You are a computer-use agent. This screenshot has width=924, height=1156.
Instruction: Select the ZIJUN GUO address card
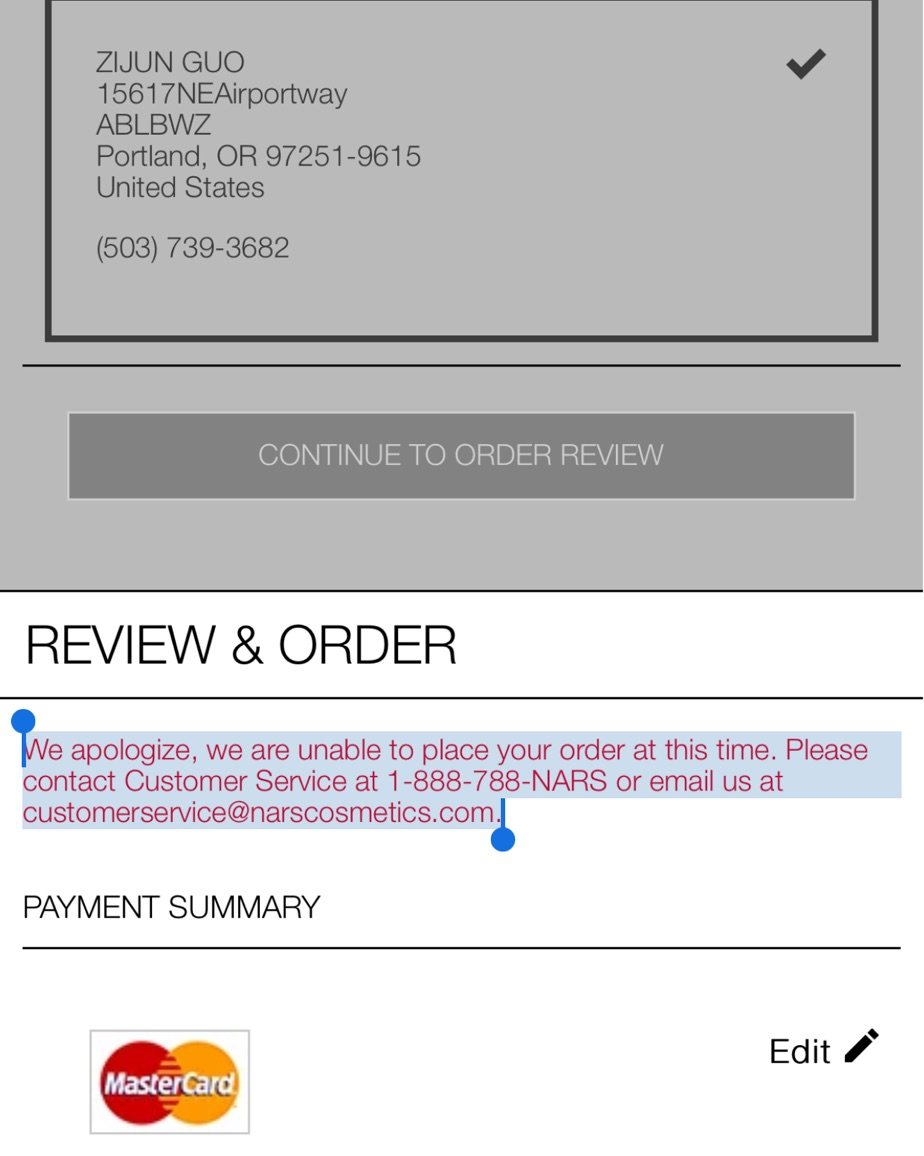coord(460,168)
